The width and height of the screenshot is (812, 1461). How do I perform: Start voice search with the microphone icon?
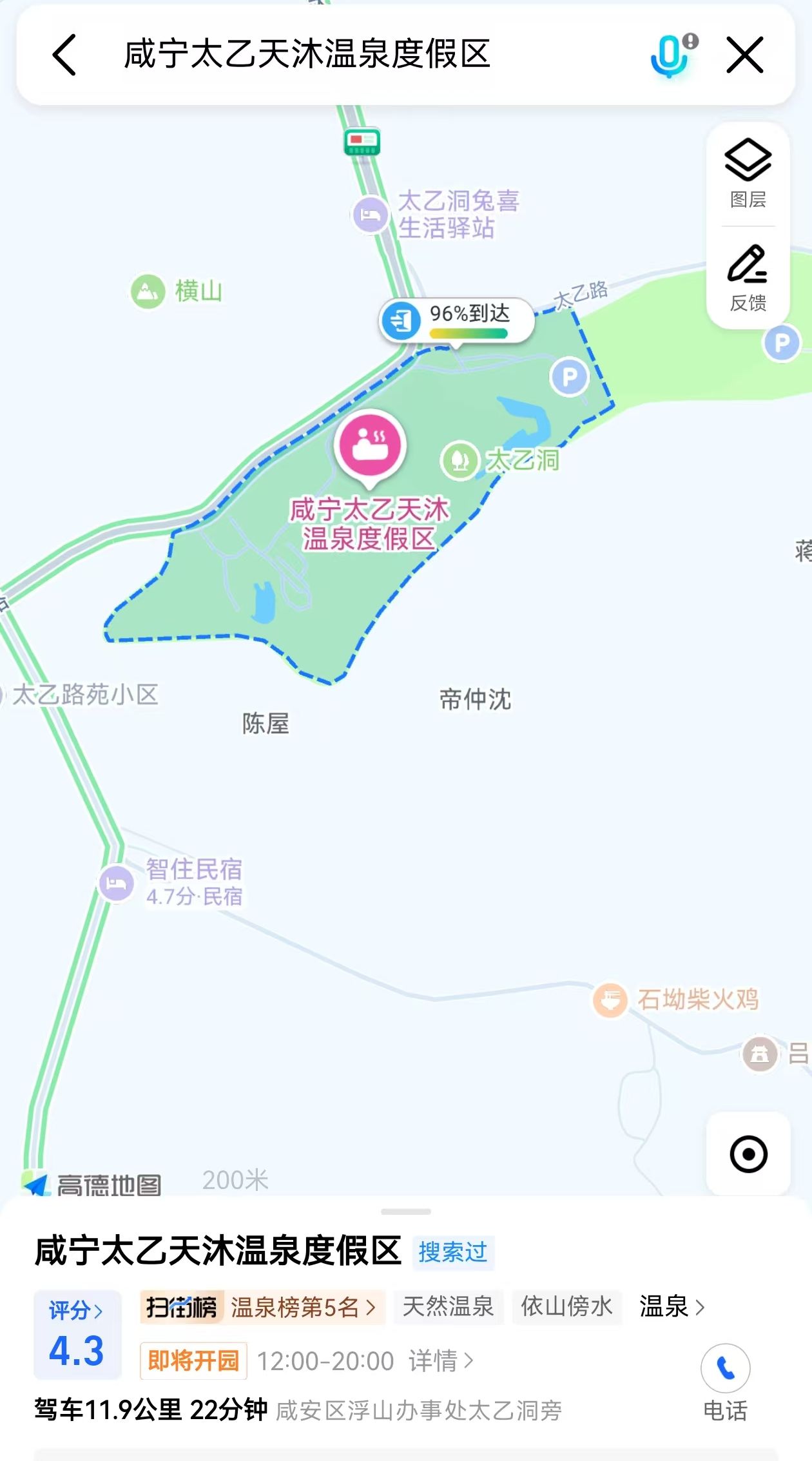tap(670, 55)
